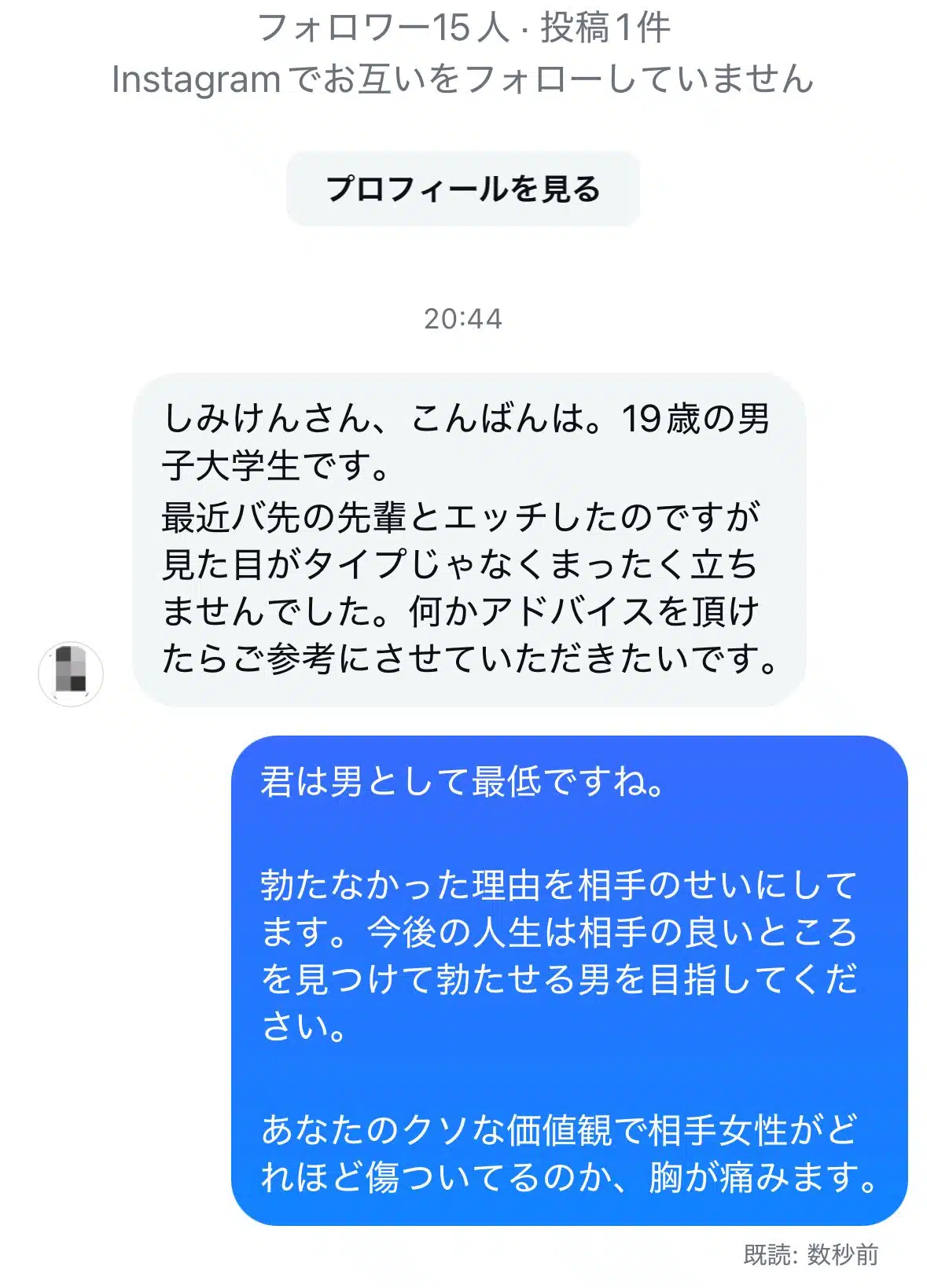927x1288 pixels.
Task: Tap the プロフィールを見る button
Action: pyautogui.click(x=463, y=189)
